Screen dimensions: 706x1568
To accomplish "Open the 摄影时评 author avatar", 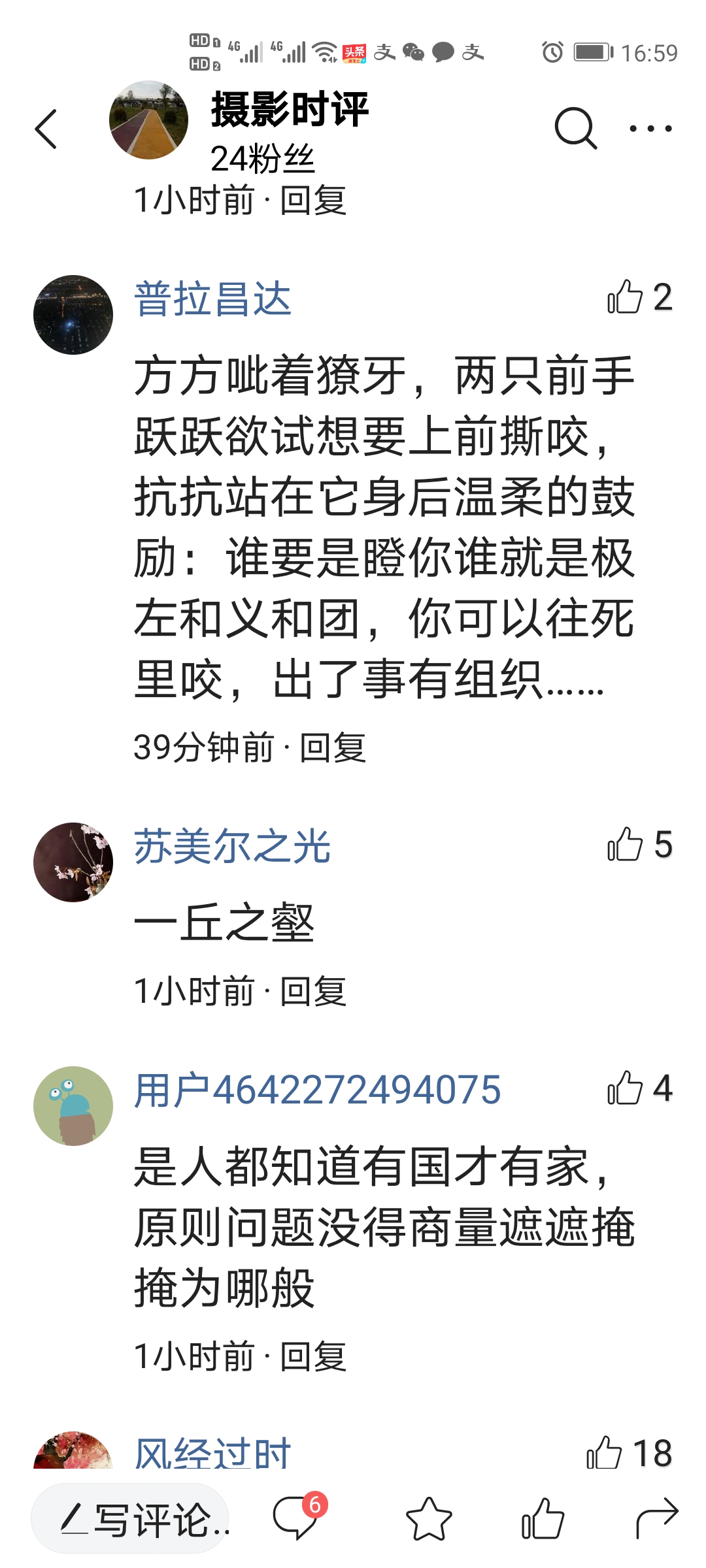I will click(148, 120).
